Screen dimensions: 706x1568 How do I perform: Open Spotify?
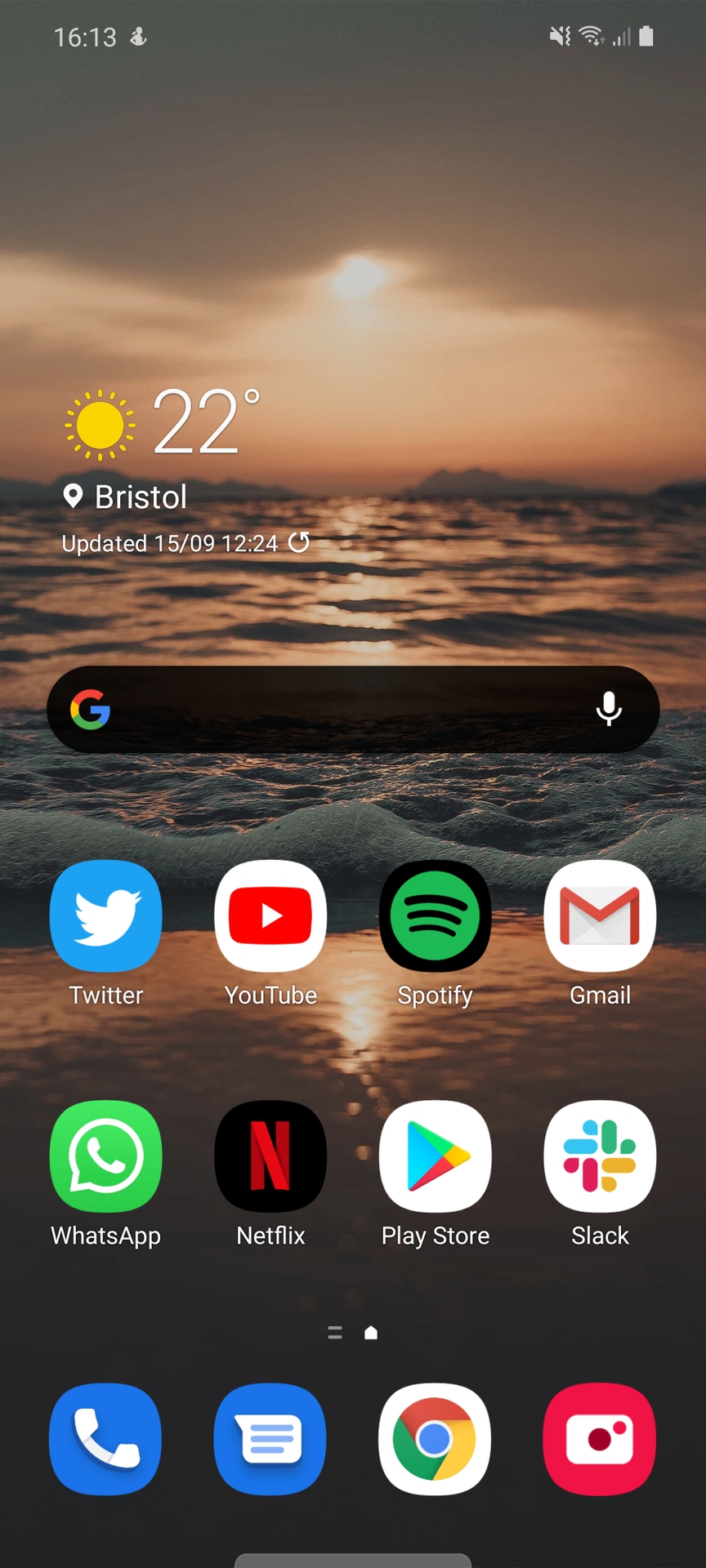[435, 916]
